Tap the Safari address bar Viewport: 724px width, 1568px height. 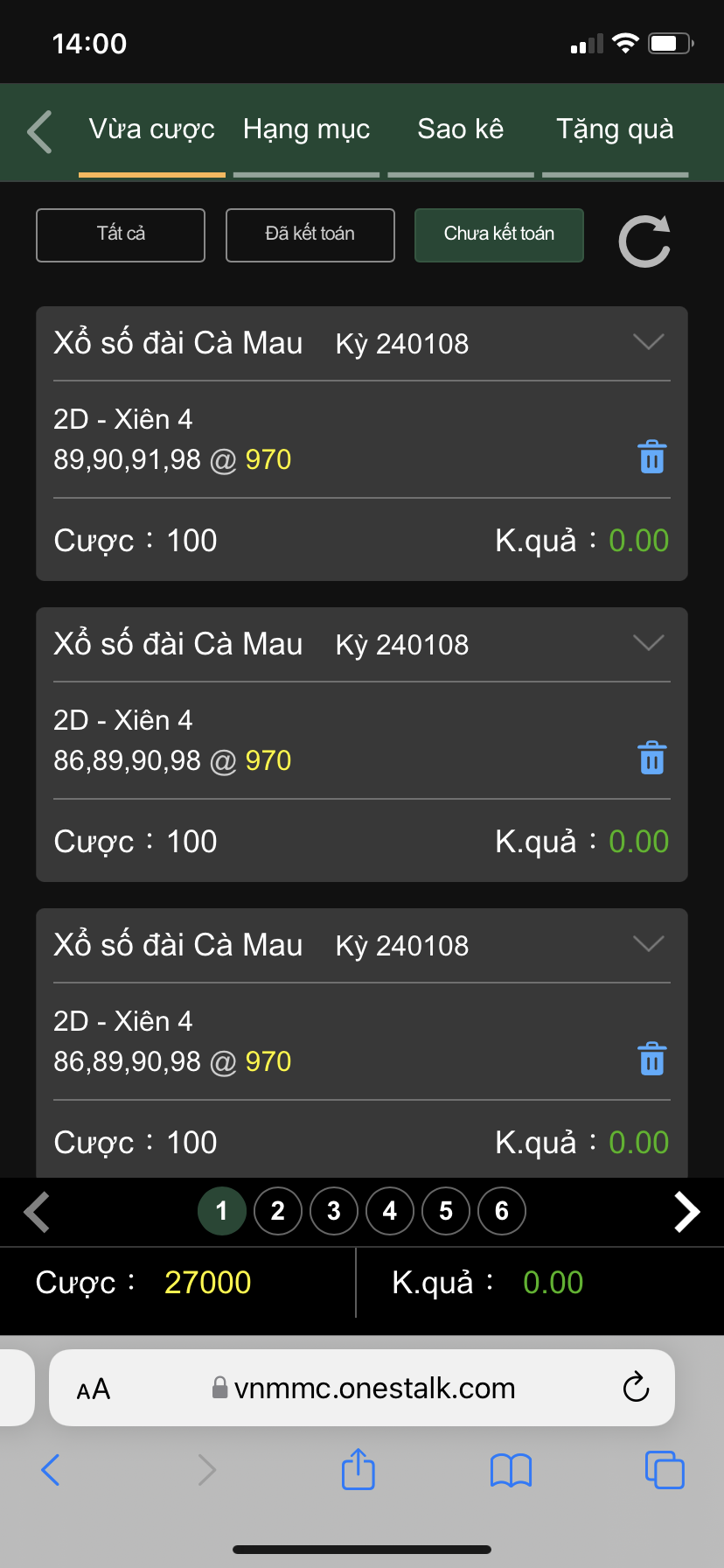[x=362, y=1388]
